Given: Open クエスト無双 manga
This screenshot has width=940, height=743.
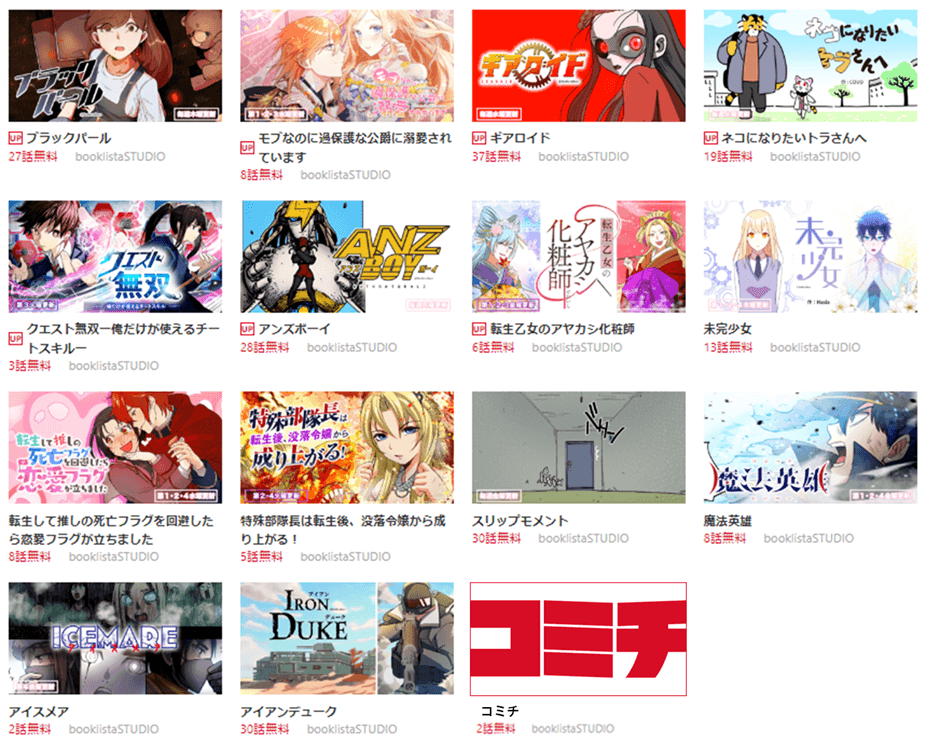Looking at the screenshot, I should tap(115, 257).
